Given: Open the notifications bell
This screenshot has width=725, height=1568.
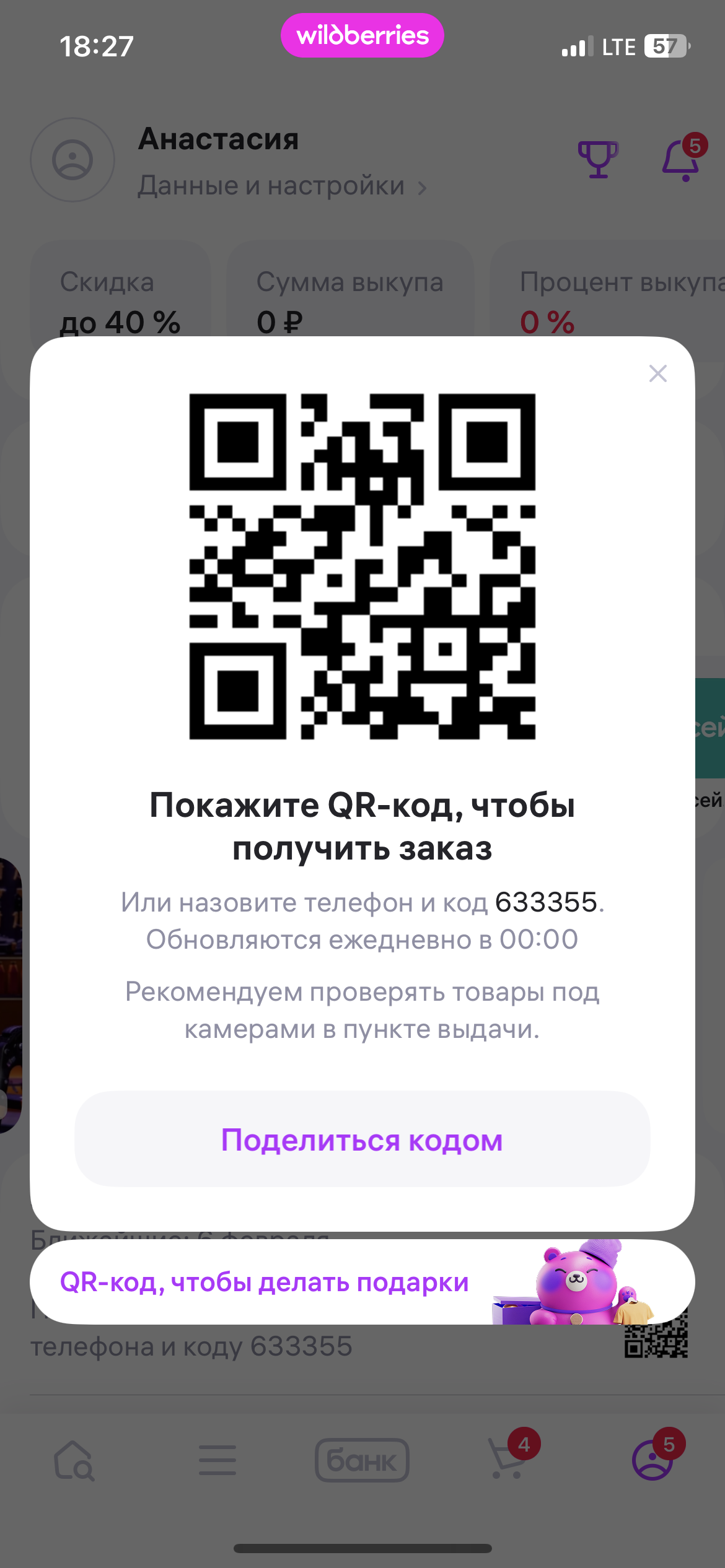Looking at the screenshot, I should click(682, 160).
